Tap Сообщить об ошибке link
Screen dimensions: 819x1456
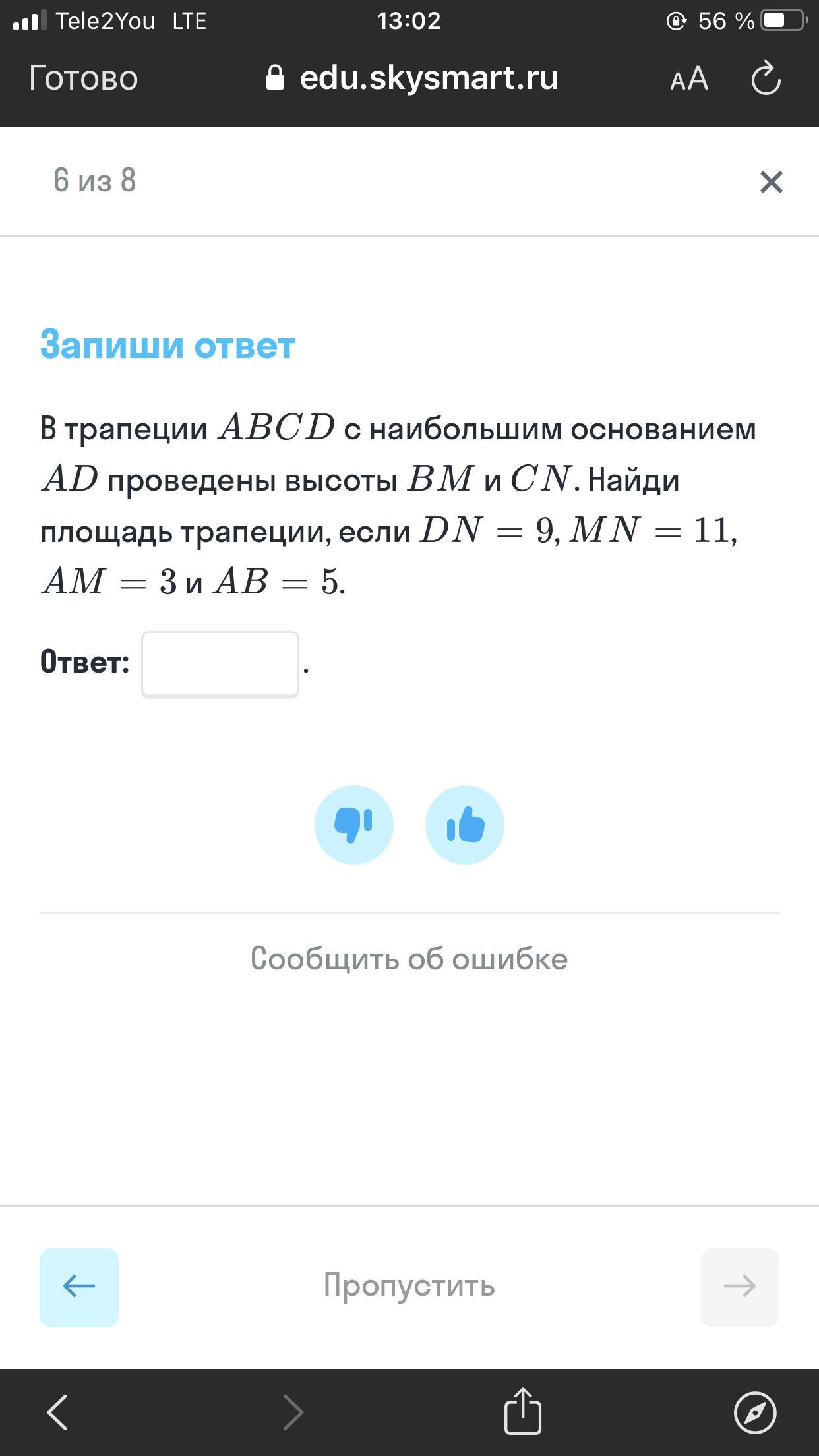click(x=409, y=959)
